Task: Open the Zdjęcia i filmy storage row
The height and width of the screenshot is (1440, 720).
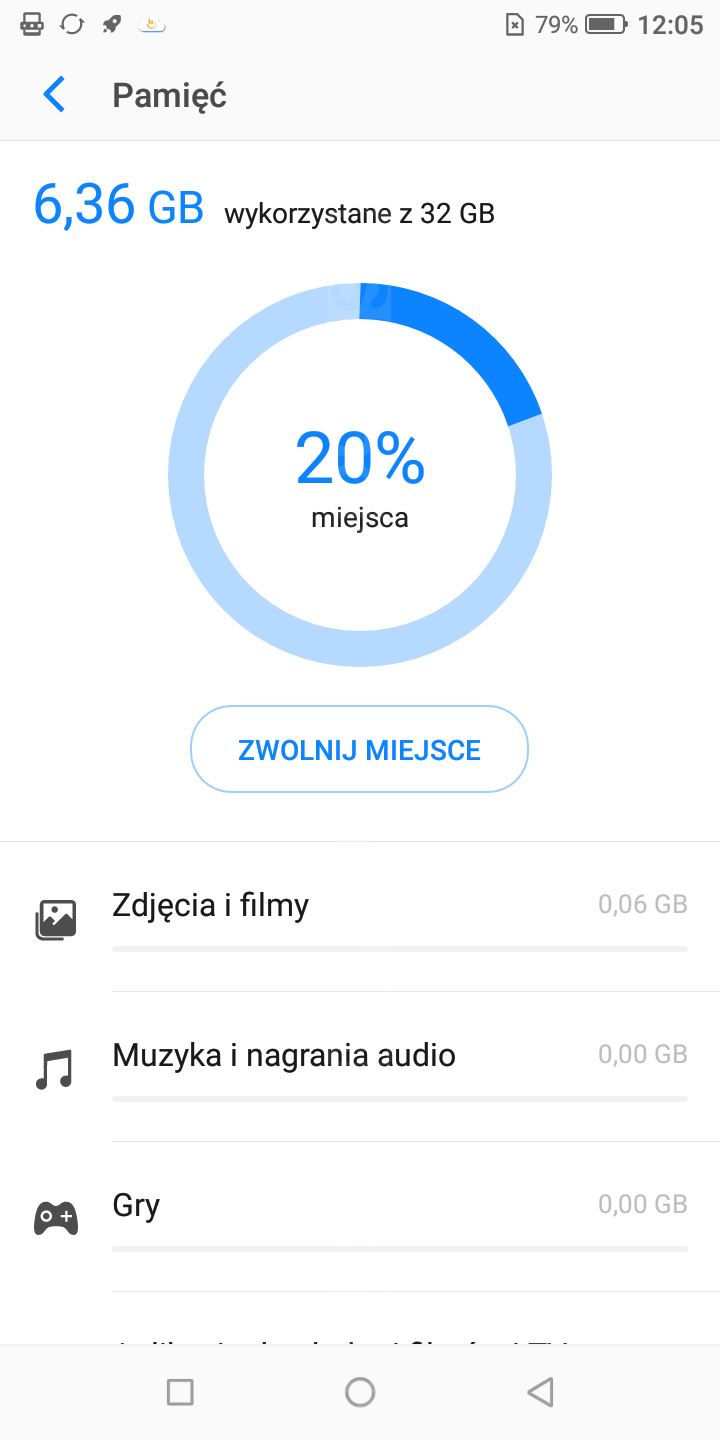Action: click(400, 918)
